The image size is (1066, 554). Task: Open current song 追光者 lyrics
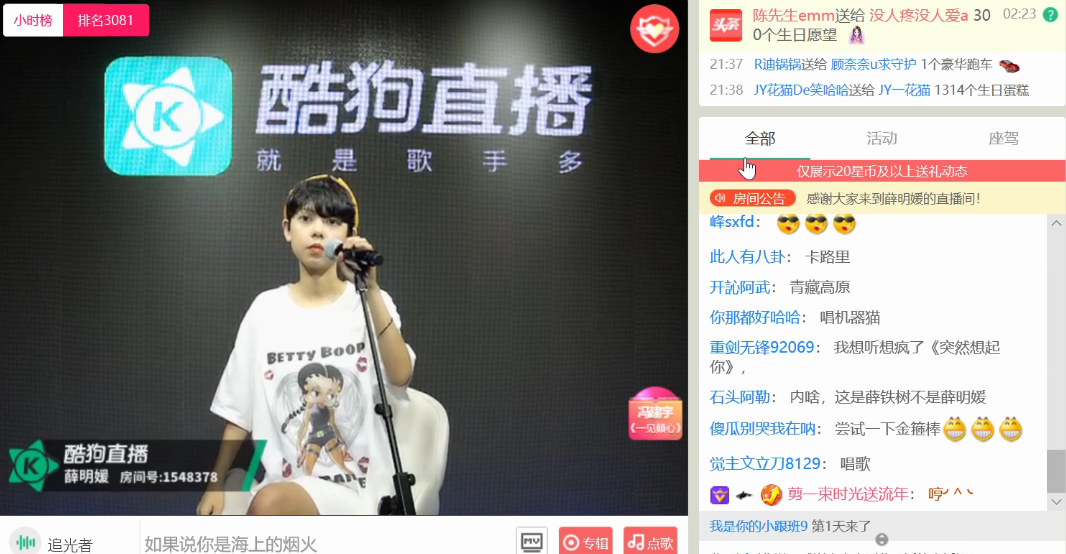tap(70, 545)
